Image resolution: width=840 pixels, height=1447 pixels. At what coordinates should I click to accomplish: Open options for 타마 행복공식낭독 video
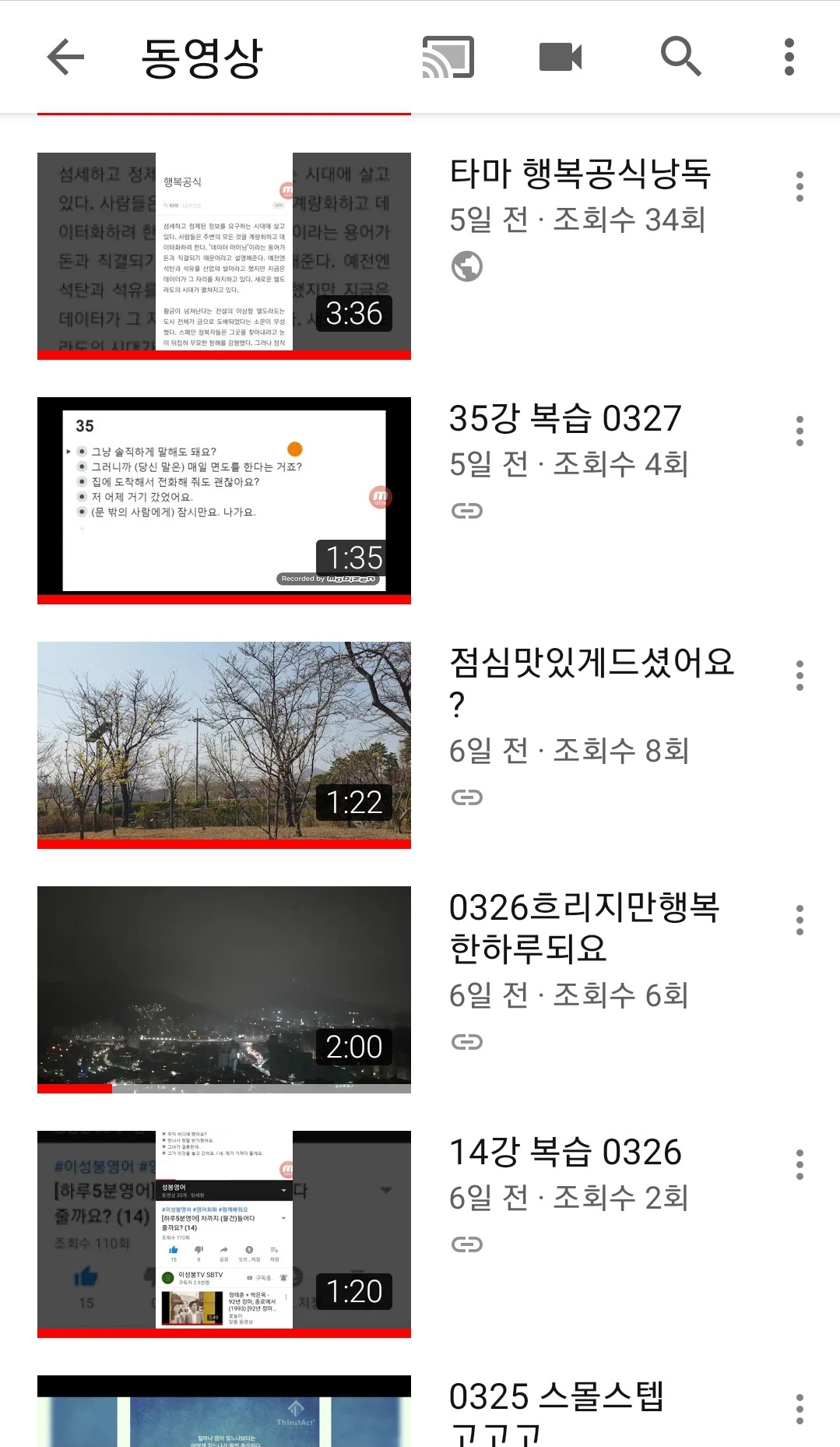pyautogui.click(x=800, y=187)
